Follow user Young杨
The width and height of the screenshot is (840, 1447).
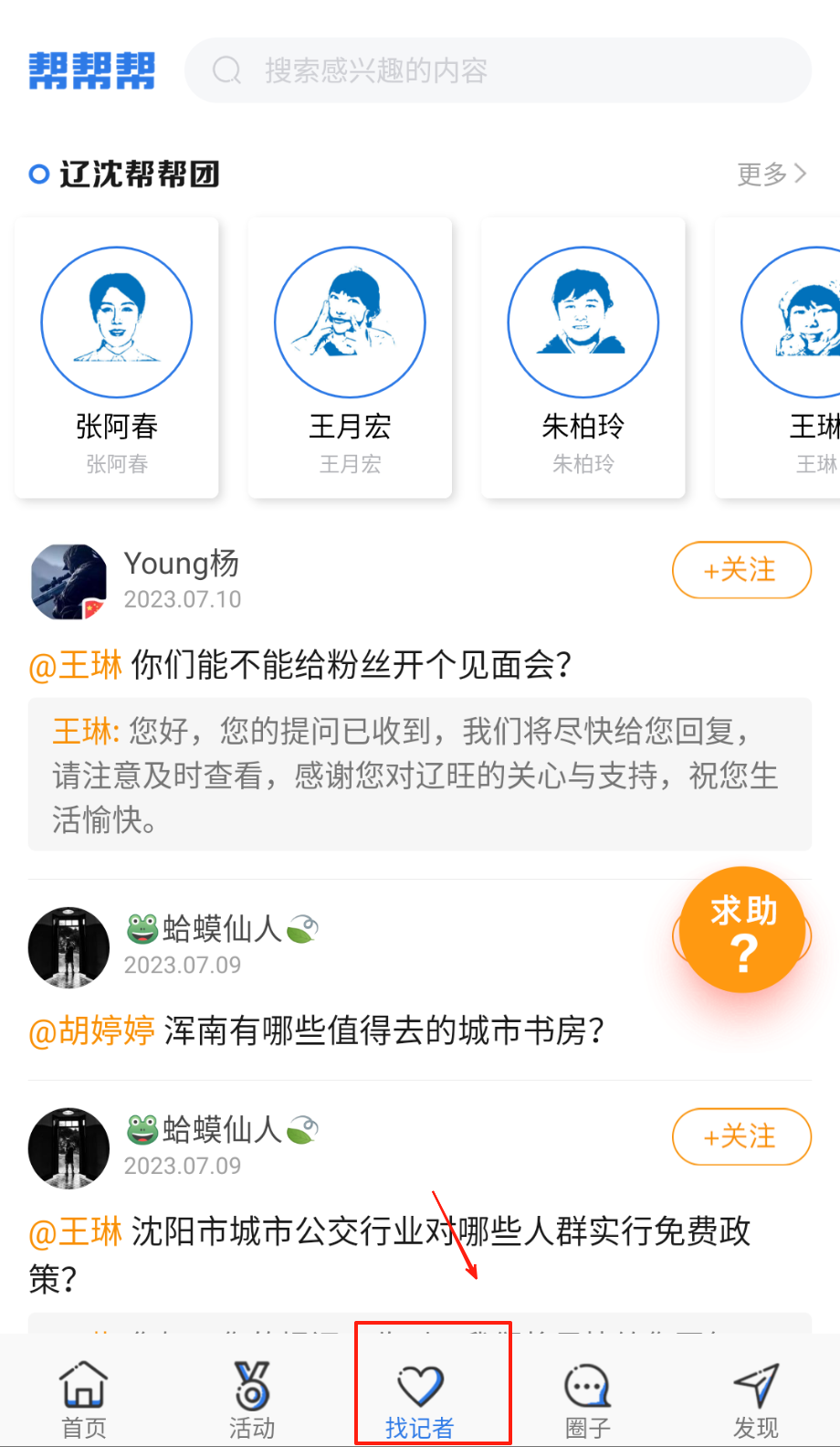pyautogui.click(x=741, y=570)
